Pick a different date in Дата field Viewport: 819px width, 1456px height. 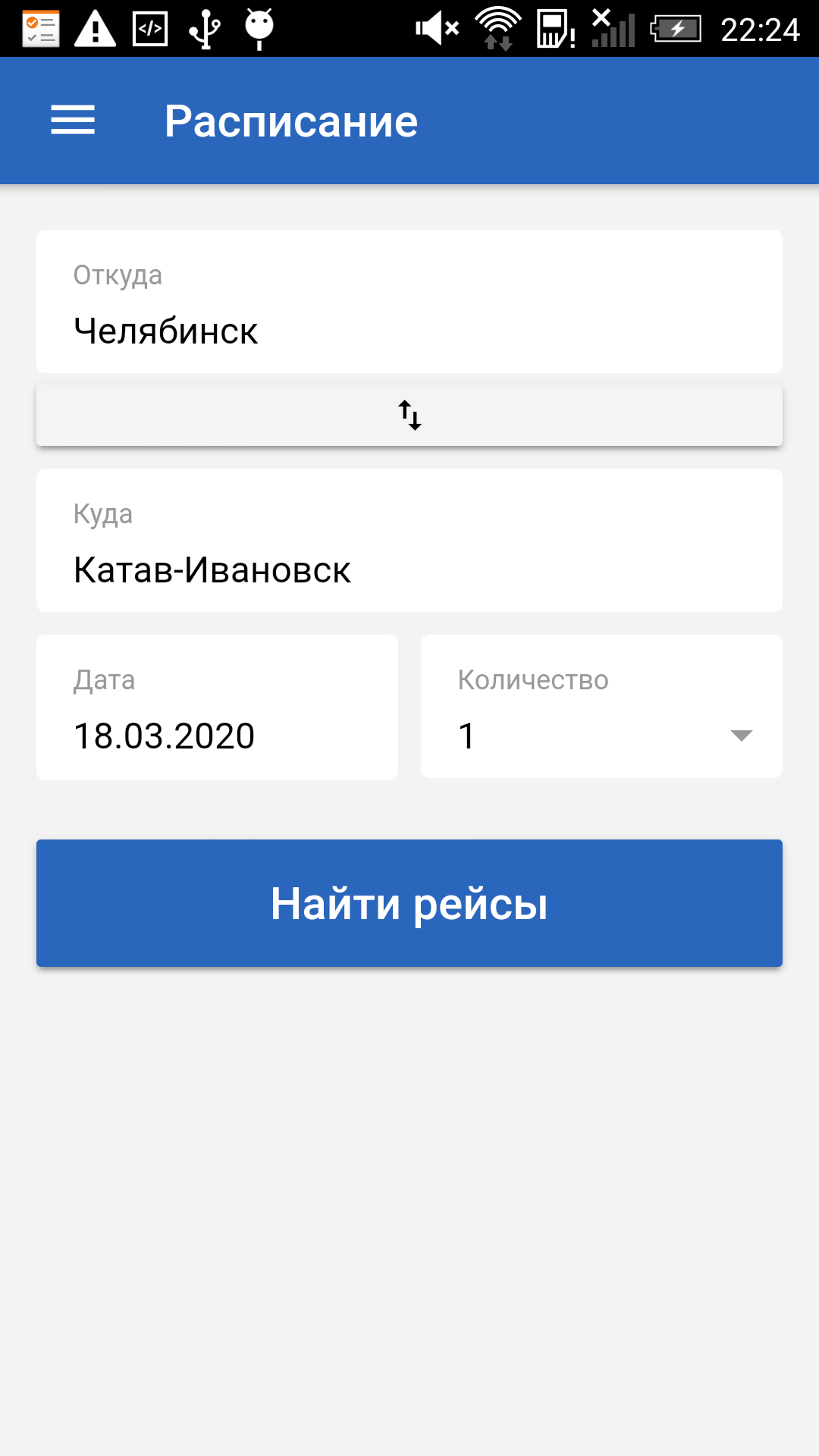[217, 707]
